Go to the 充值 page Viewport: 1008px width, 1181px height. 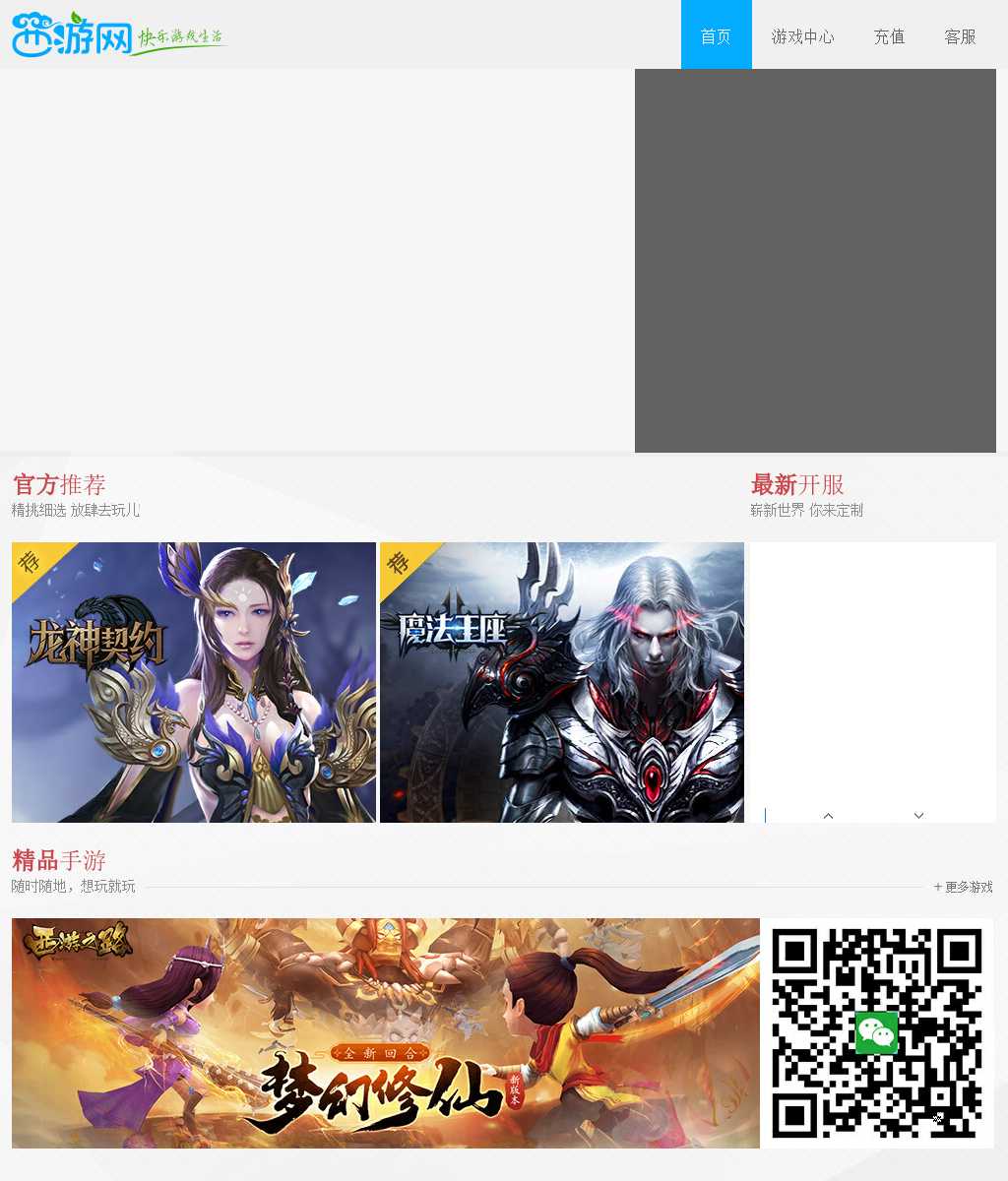click(889, 36)
